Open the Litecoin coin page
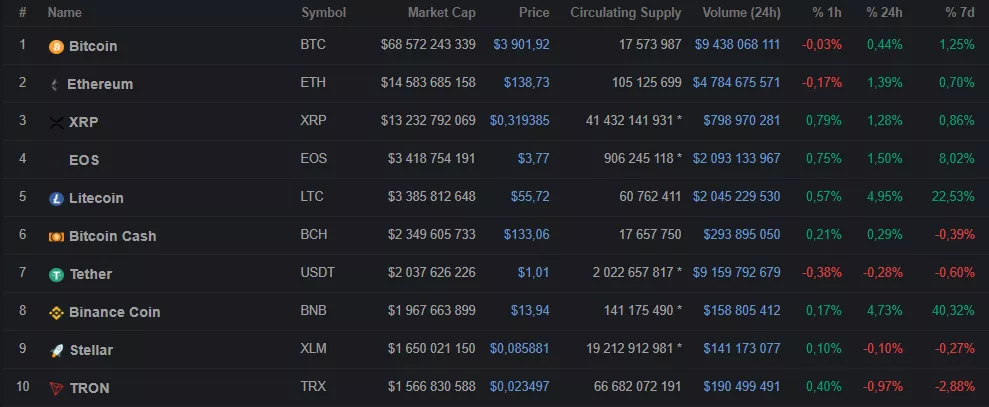This screenshot has height=407, width=989. click(x=96, y=198)
